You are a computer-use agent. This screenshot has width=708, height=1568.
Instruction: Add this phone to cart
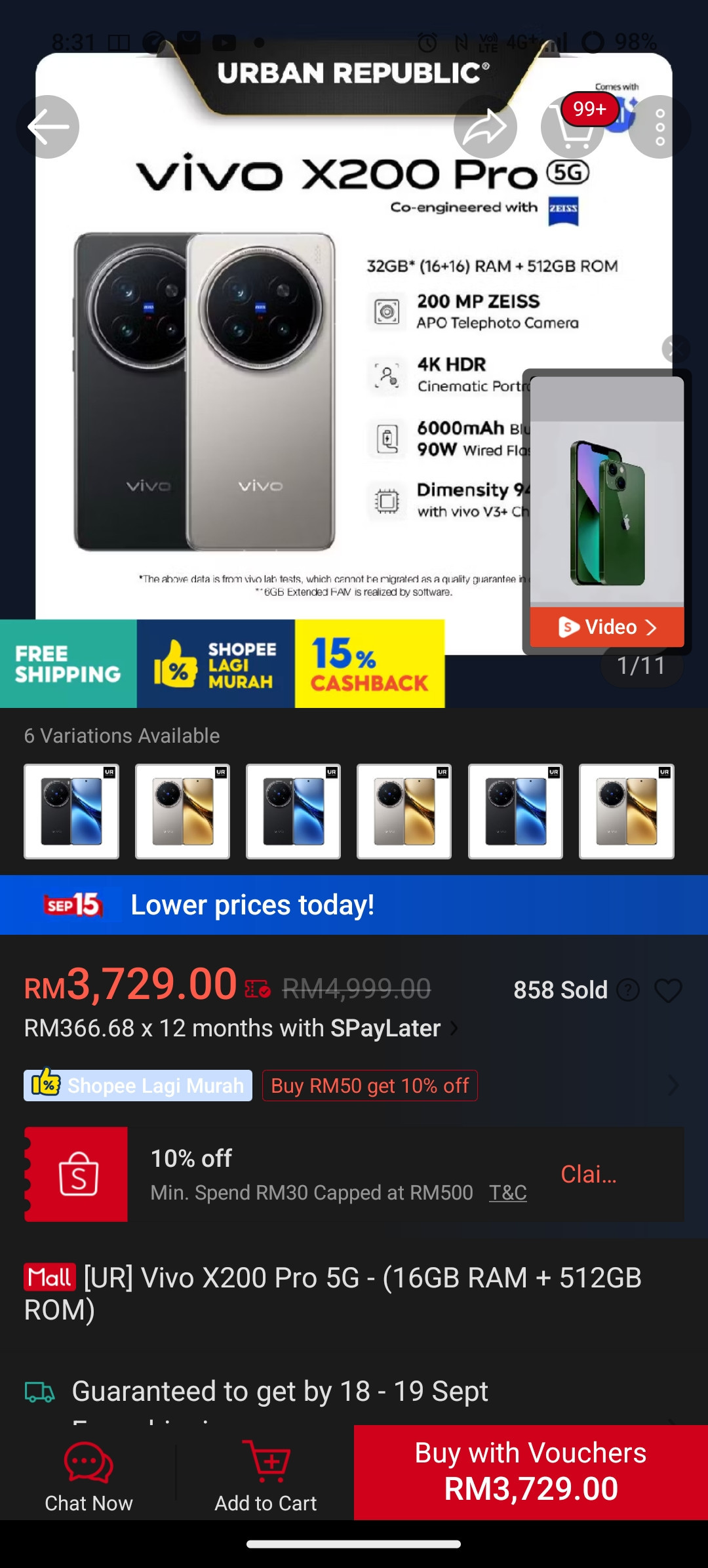point(265,1474)
